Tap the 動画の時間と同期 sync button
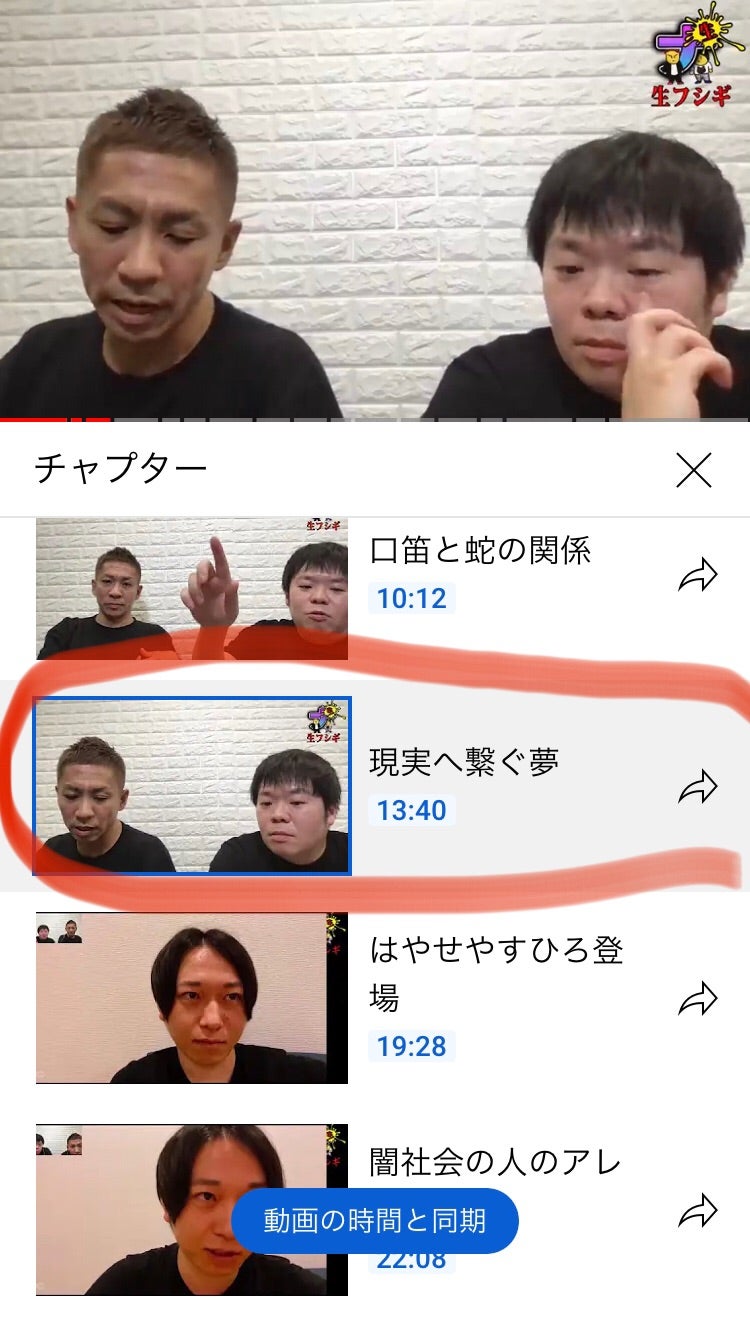This screenshot has height=1334, width=750. point(374,1220)
